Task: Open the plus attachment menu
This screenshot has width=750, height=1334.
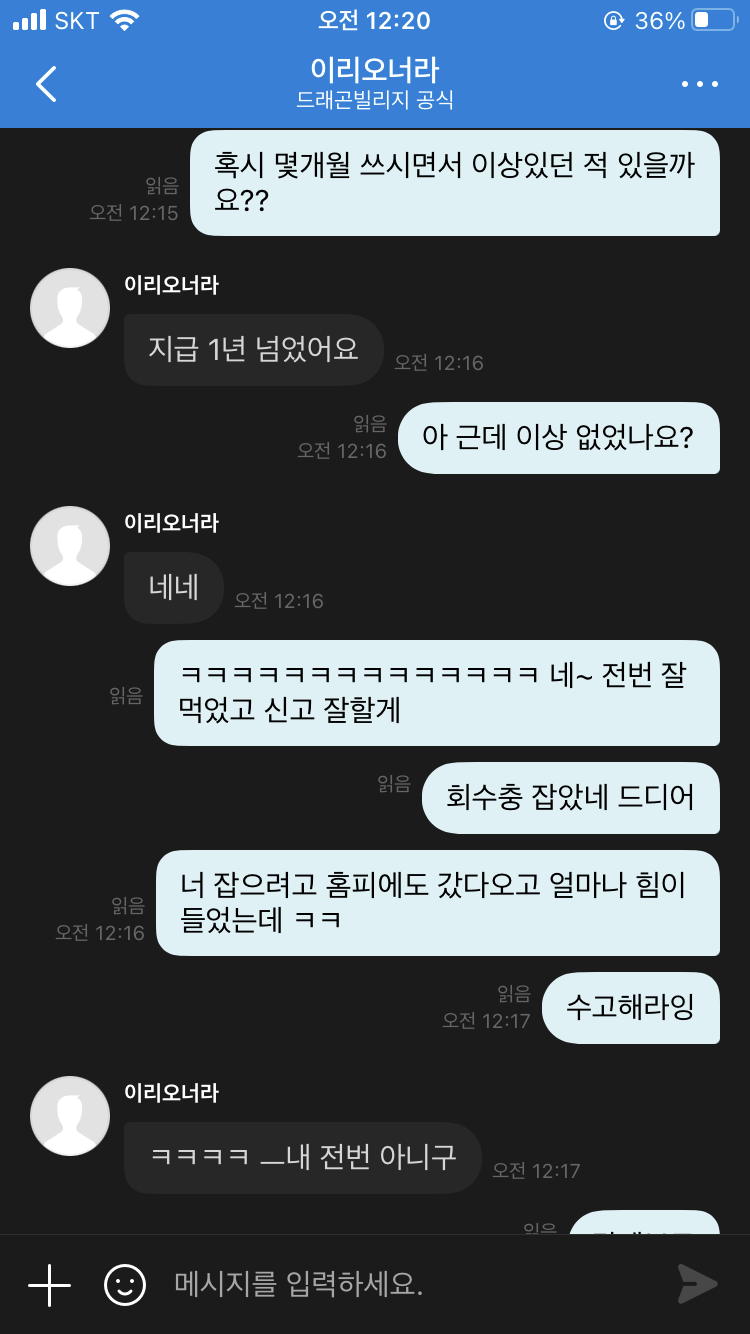Action: pyautogui.click(x=49, y=1284)
